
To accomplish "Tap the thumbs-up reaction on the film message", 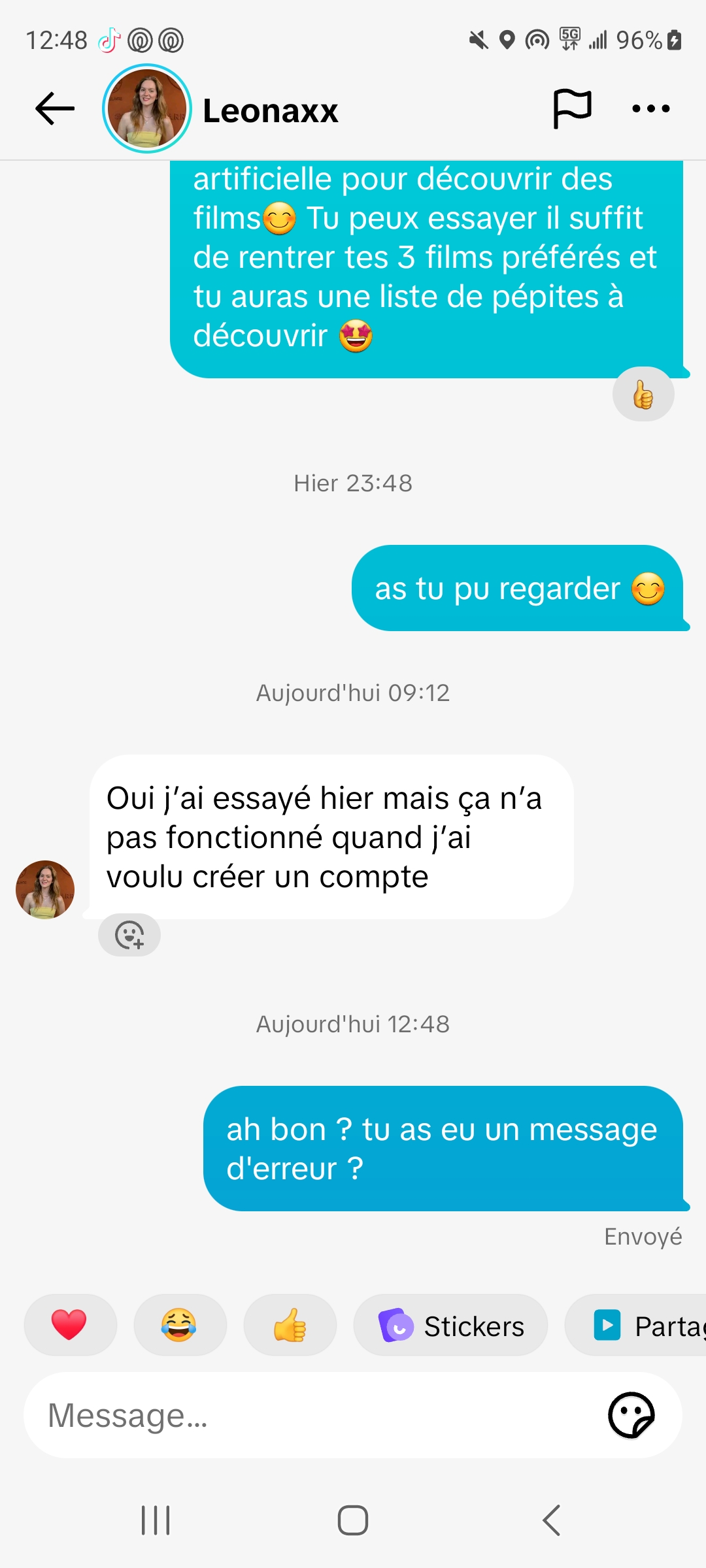I will click(x=643, y=395).
